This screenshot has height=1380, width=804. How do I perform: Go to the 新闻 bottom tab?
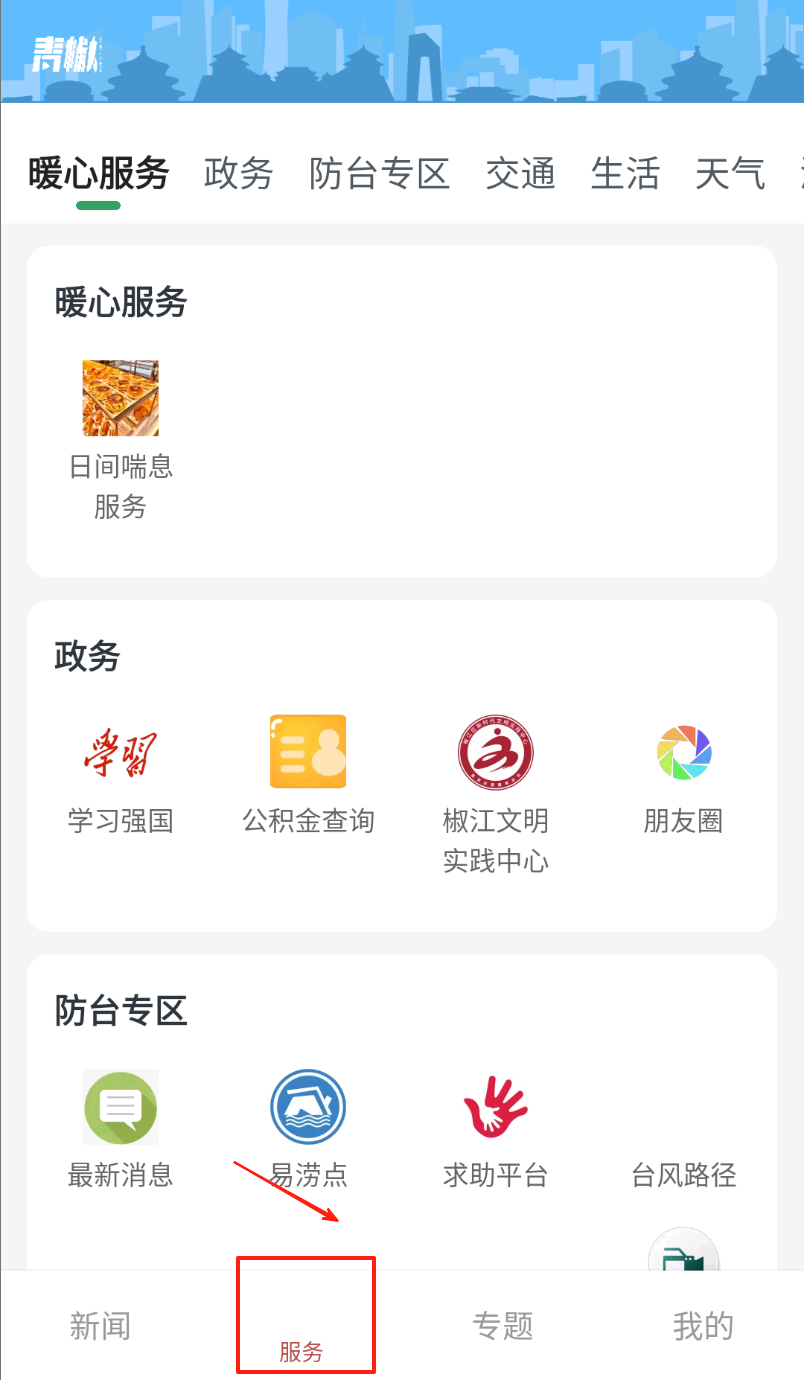pyautogui.click(x=100, y=1326)
